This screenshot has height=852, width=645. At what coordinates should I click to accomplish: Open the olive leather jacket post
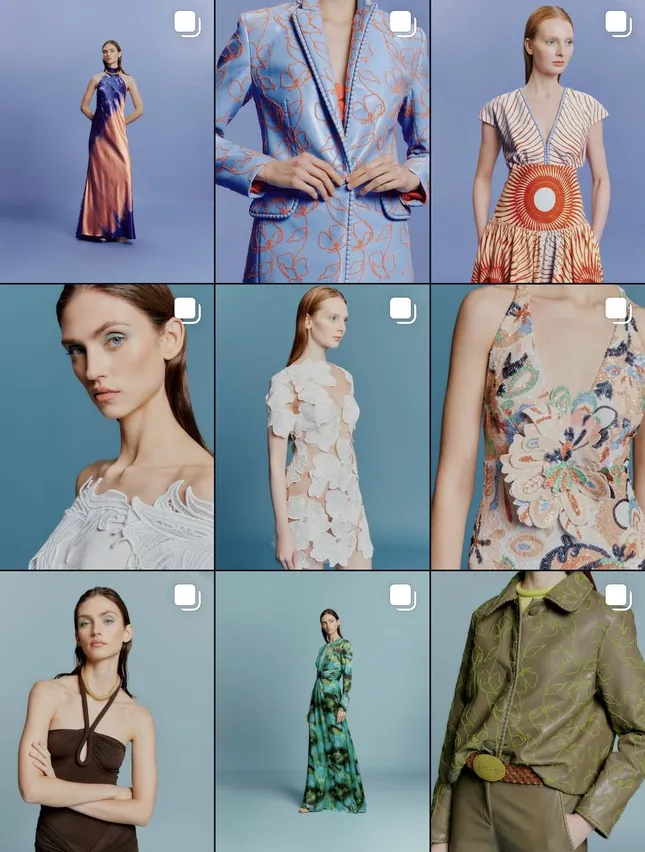point(538,712)
